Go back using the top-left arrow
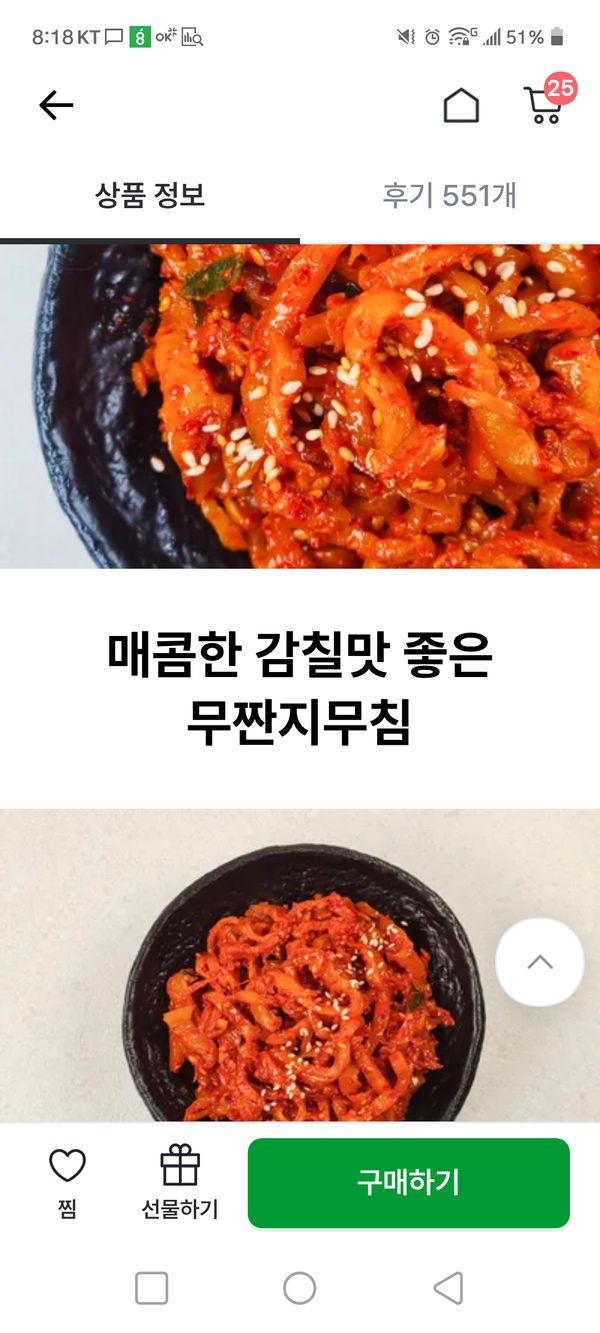The height and width of the screenshot is (1333, 600). point(56,105)
